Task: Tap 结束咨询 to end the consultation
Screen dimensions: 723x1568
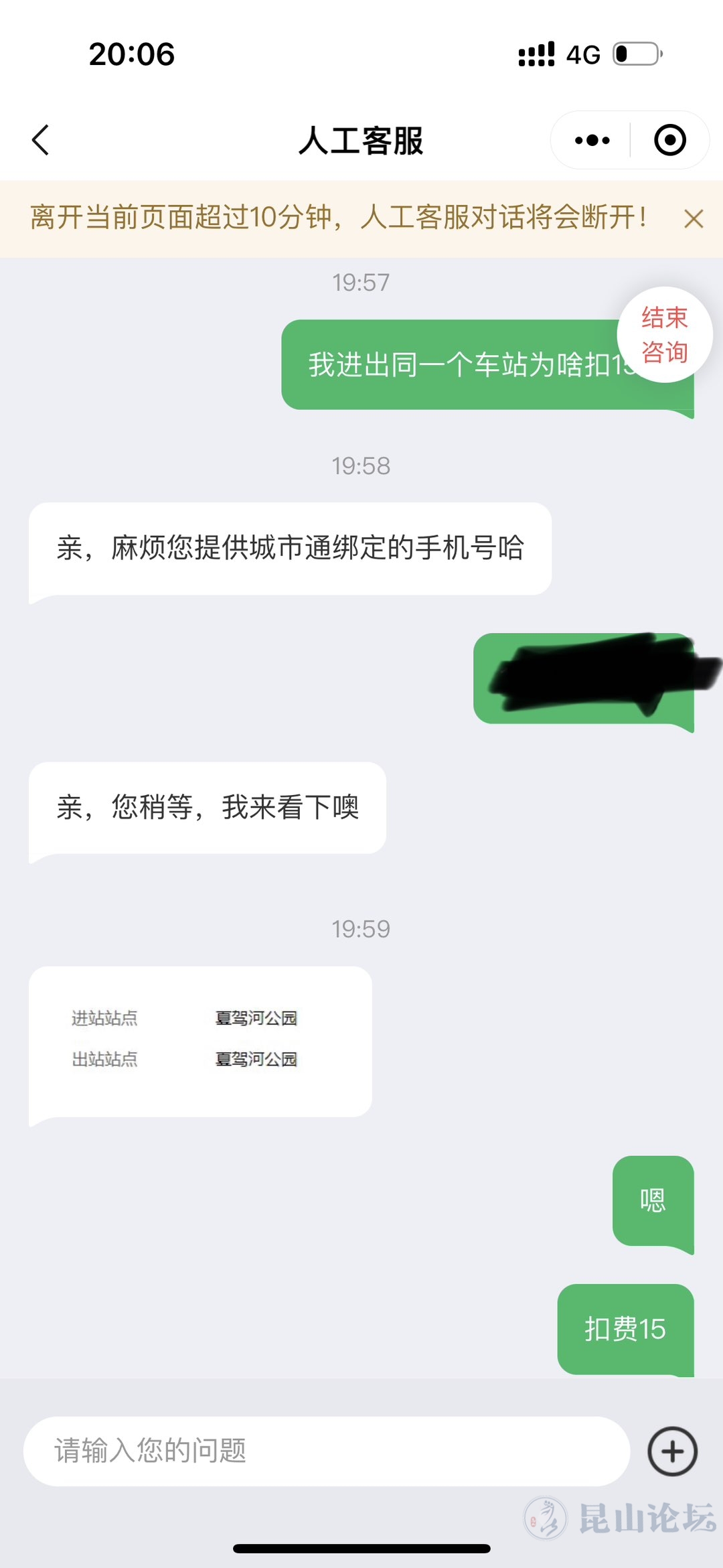Action: 664,334
